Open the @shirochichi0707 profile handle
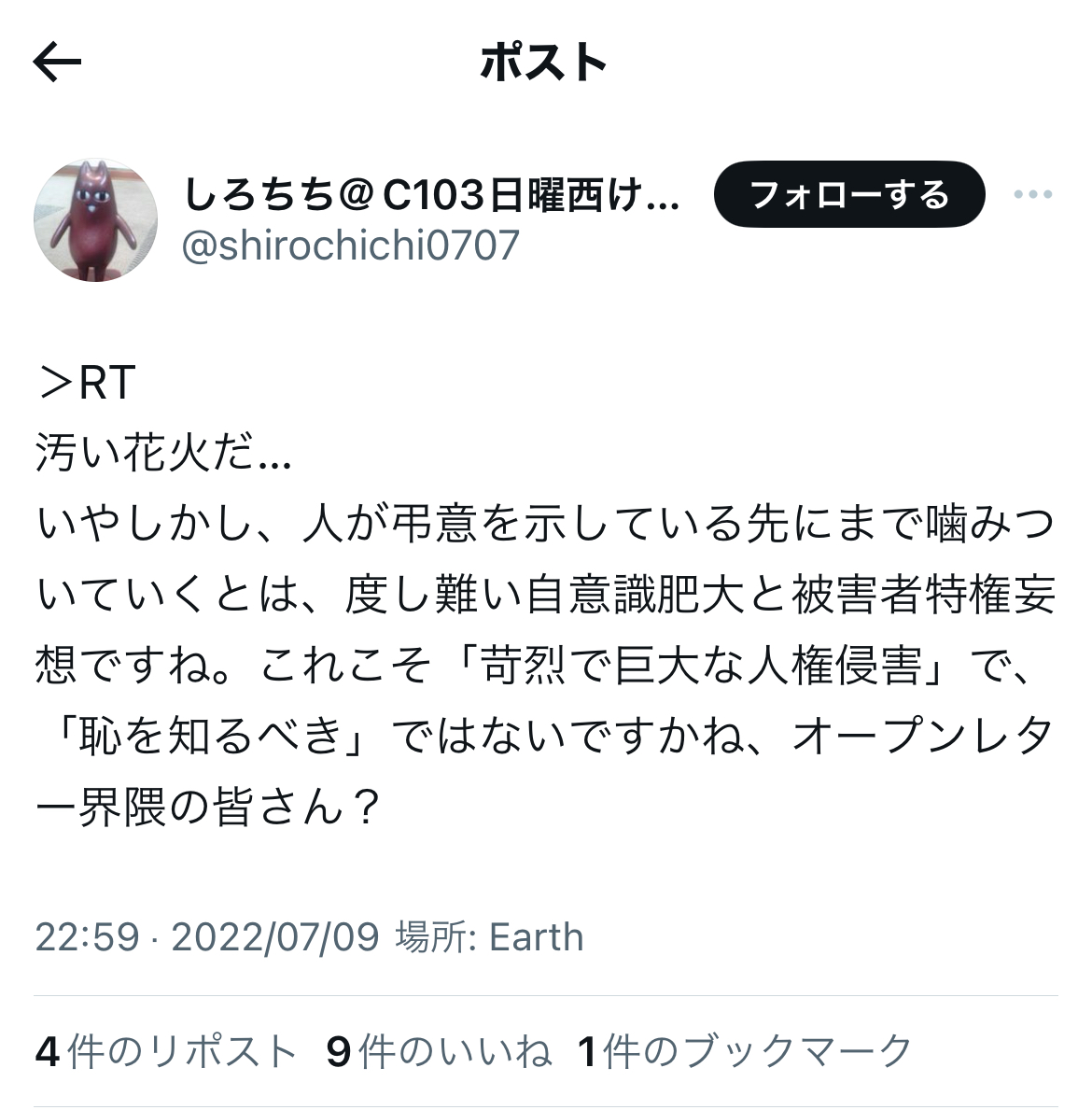The height and width of the screenshot is (1110, 1092). click(x=350, y=246)
